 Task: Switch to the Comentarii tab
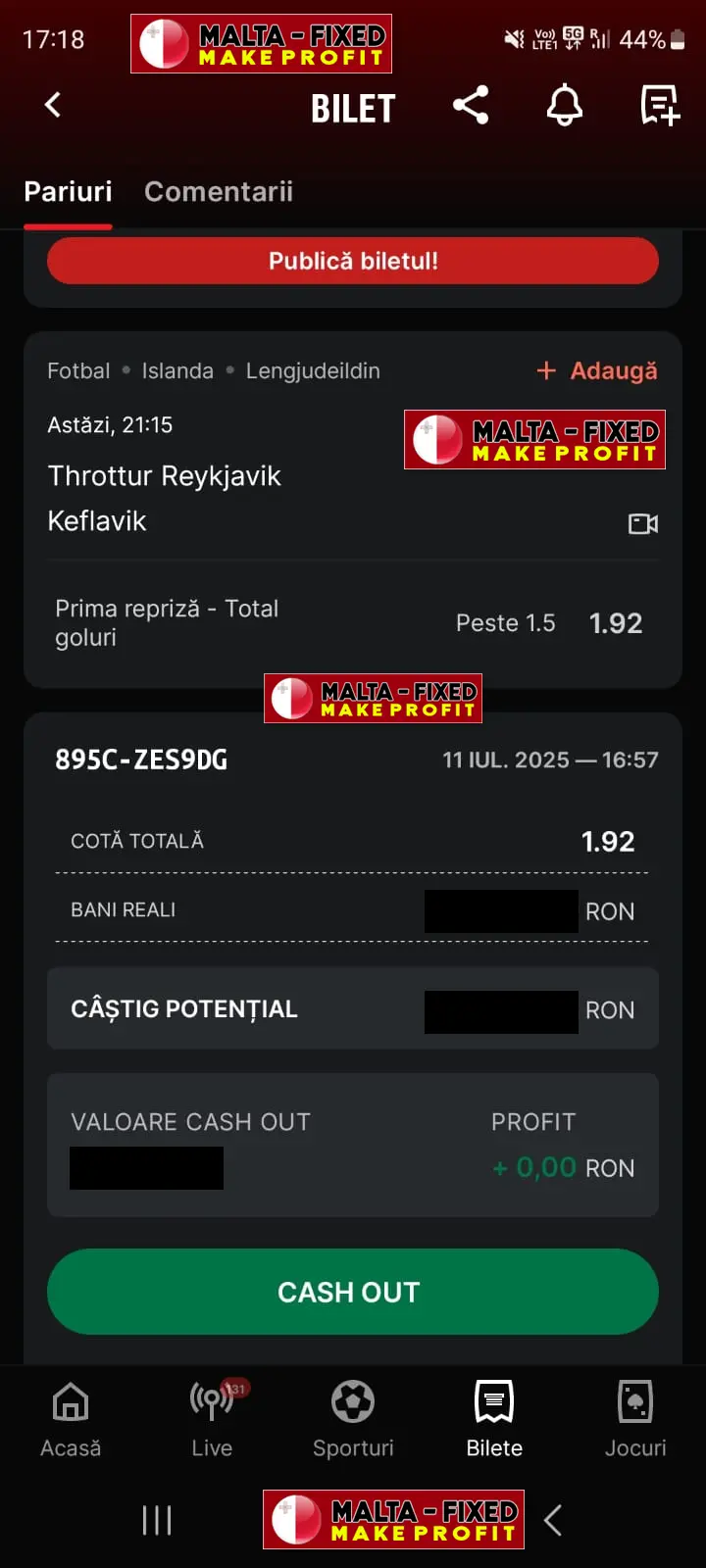point(219,191)
